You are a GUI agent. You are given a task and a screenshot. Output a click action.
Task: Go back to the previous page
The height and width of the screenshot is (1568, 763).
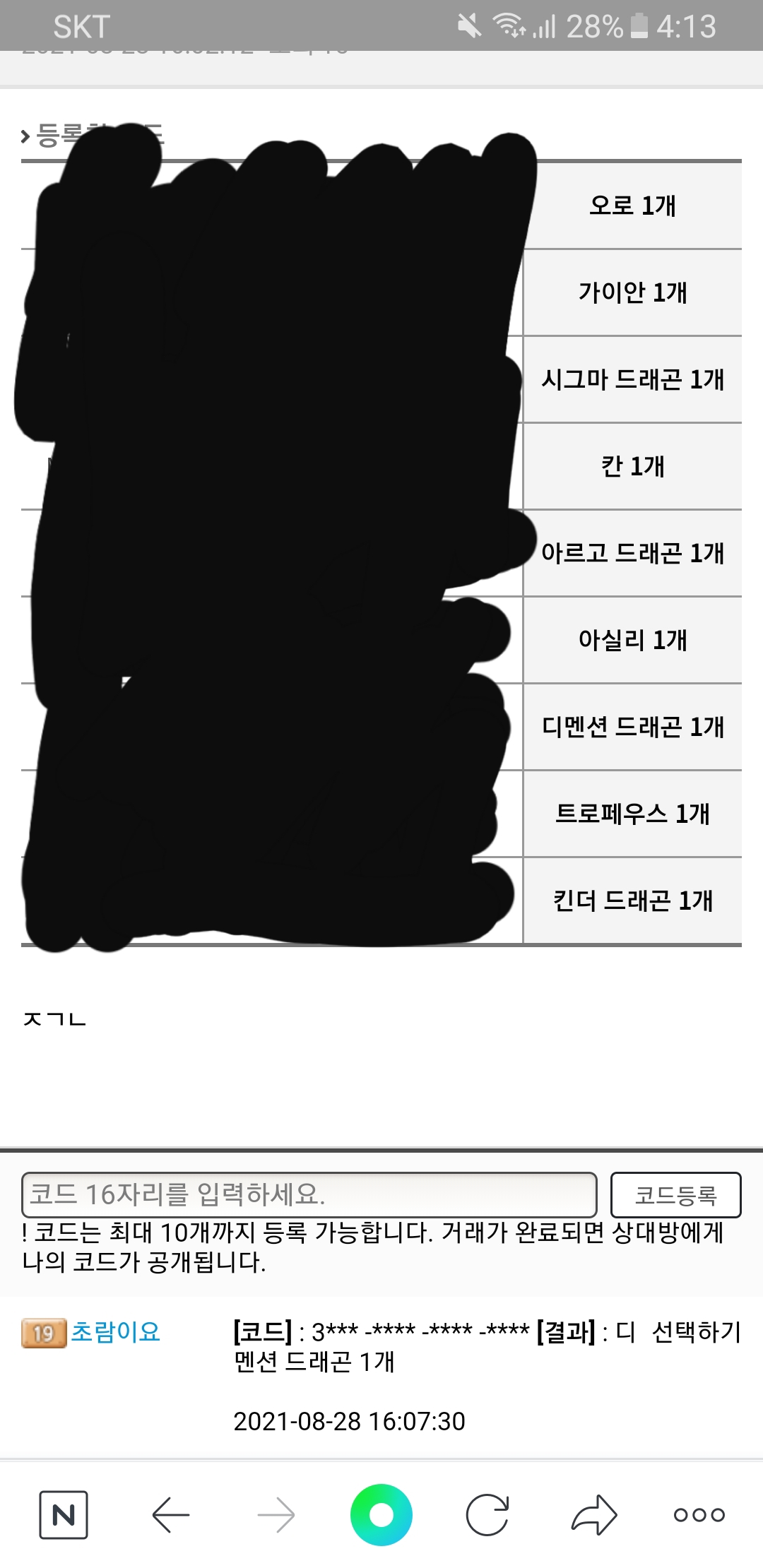[x=170, y=1514]
